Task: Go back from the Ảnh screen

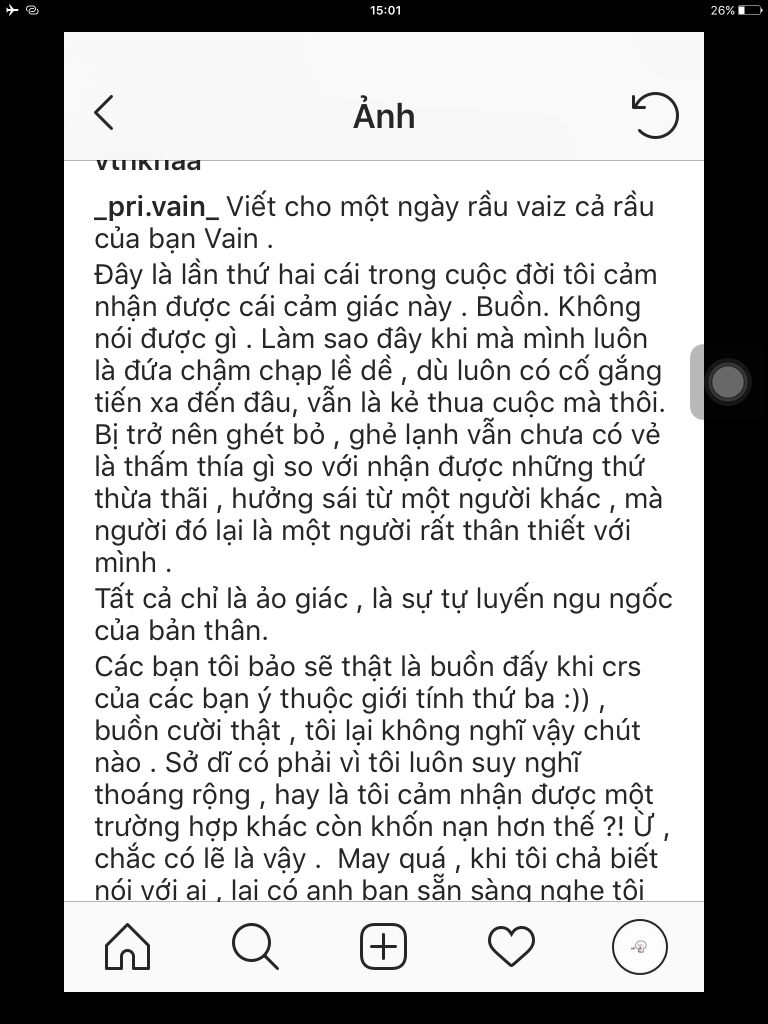Action: click(104, 112)
